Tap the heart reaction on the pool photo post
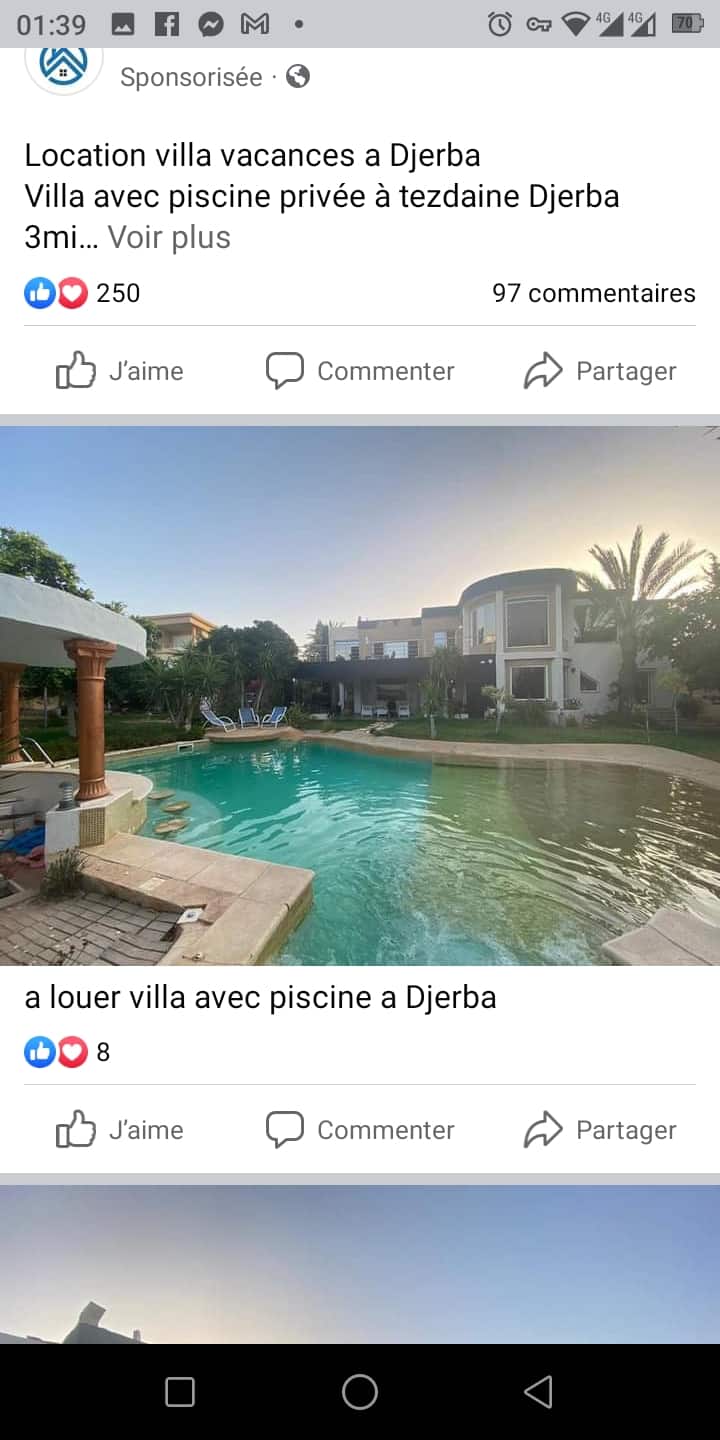This screenshot has height=1440, width=720. coord(71,1052)
